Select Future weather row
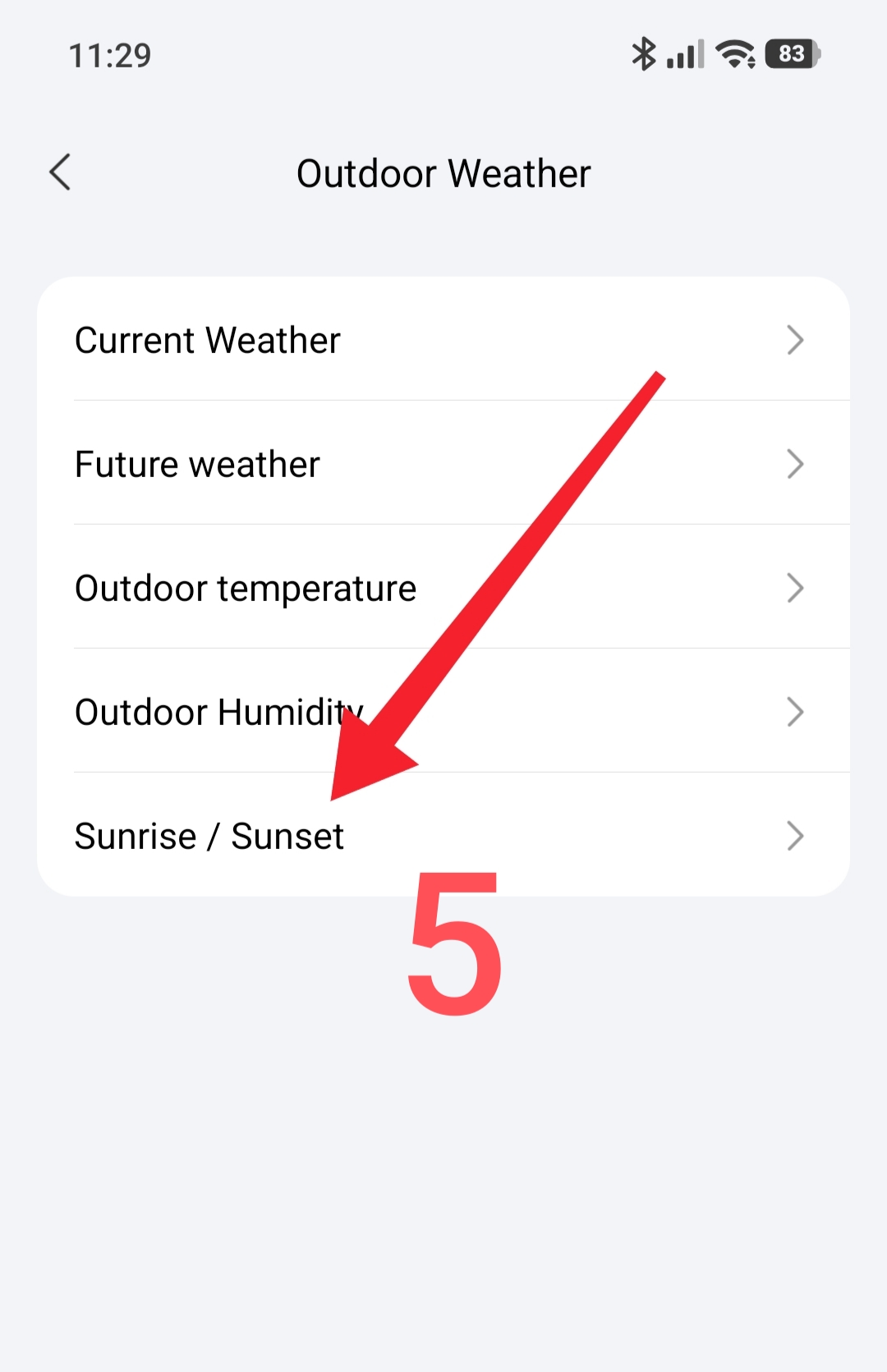Viewport: 887px width, 1372px height. pos(443,464)
